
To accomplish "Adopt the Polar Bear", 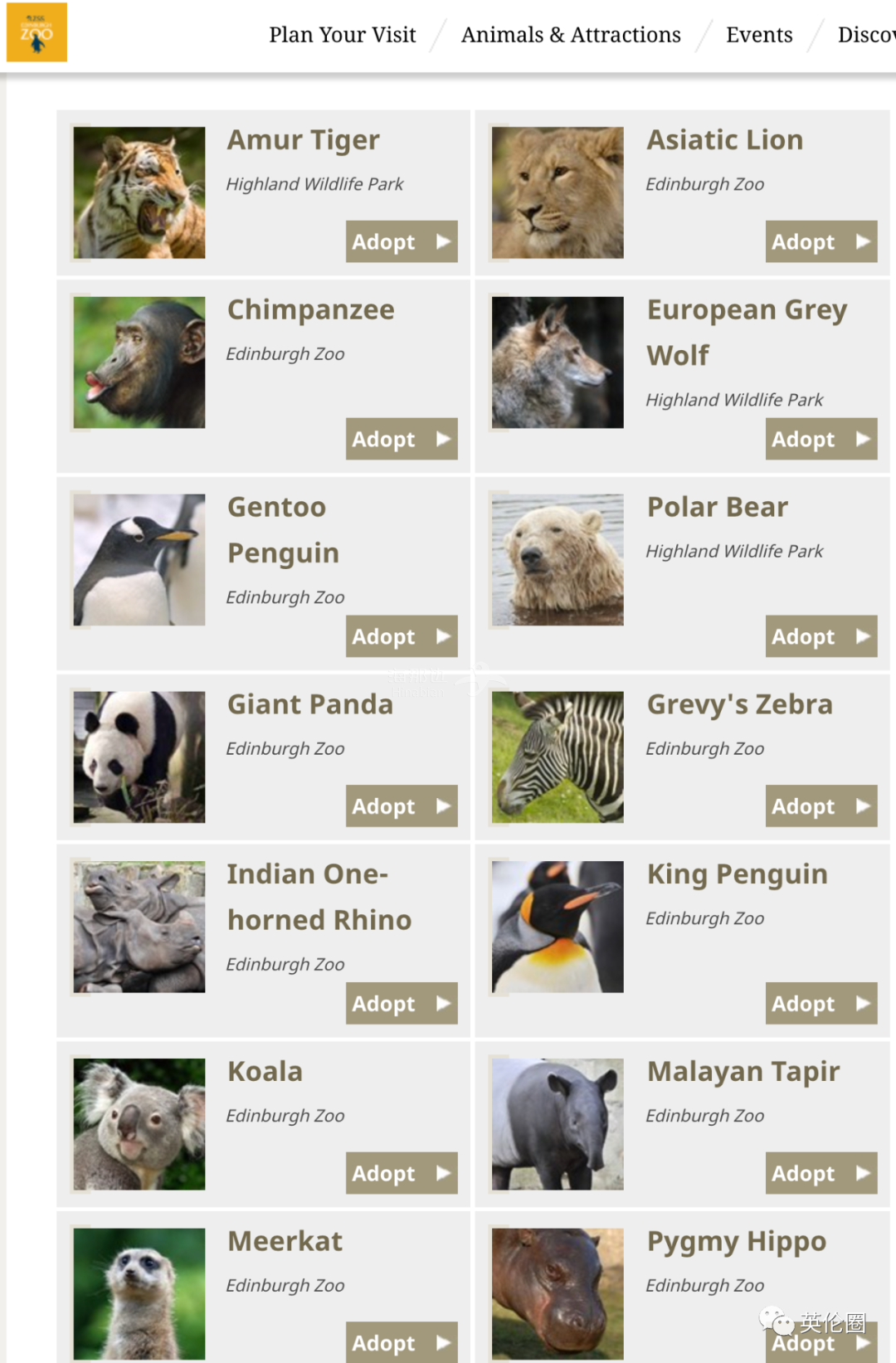I will click(821, 636).
